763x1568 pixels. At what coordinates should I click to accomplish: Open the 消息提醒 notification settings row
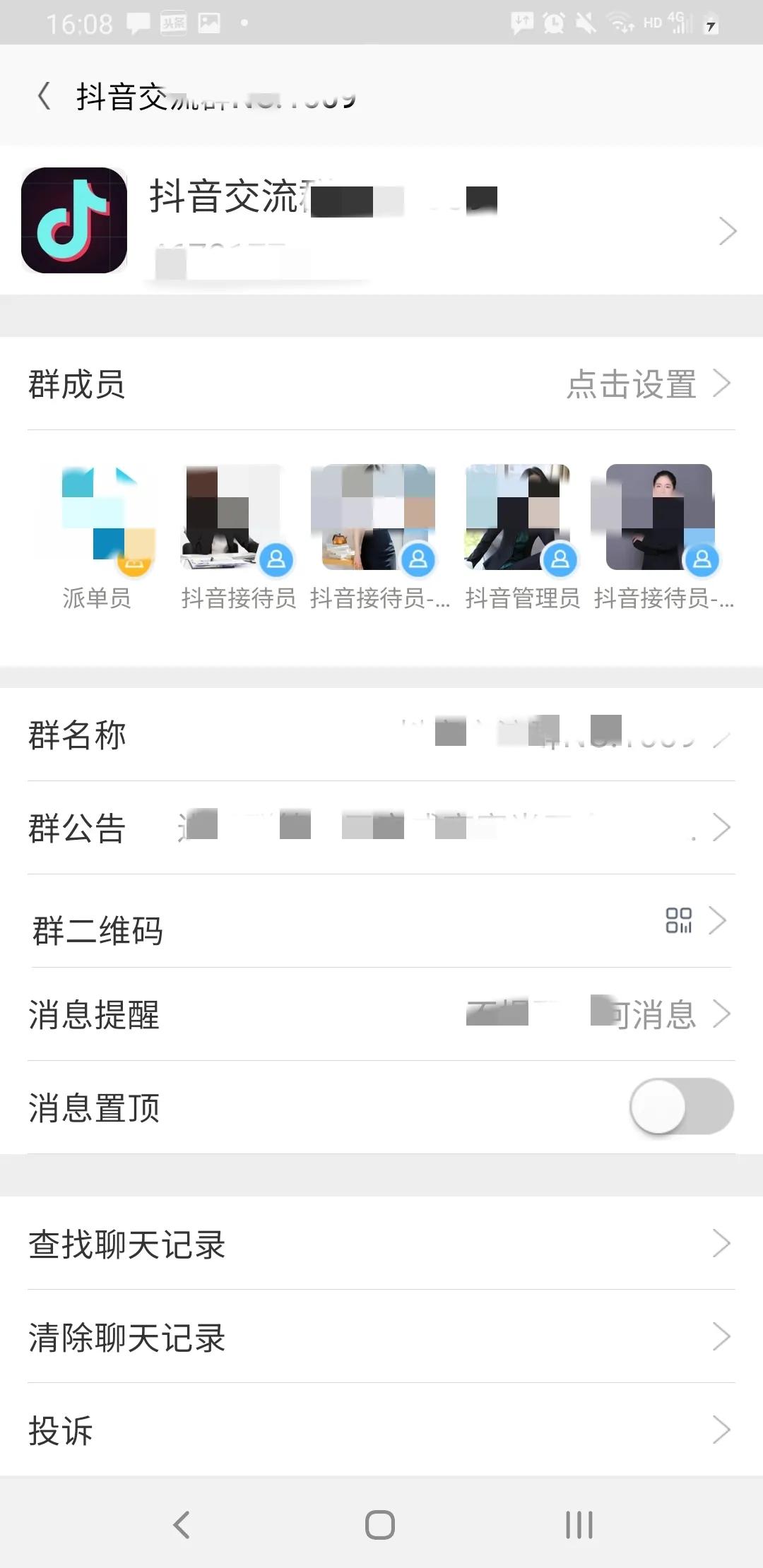pyautogui.click(x=381, y=1014)
